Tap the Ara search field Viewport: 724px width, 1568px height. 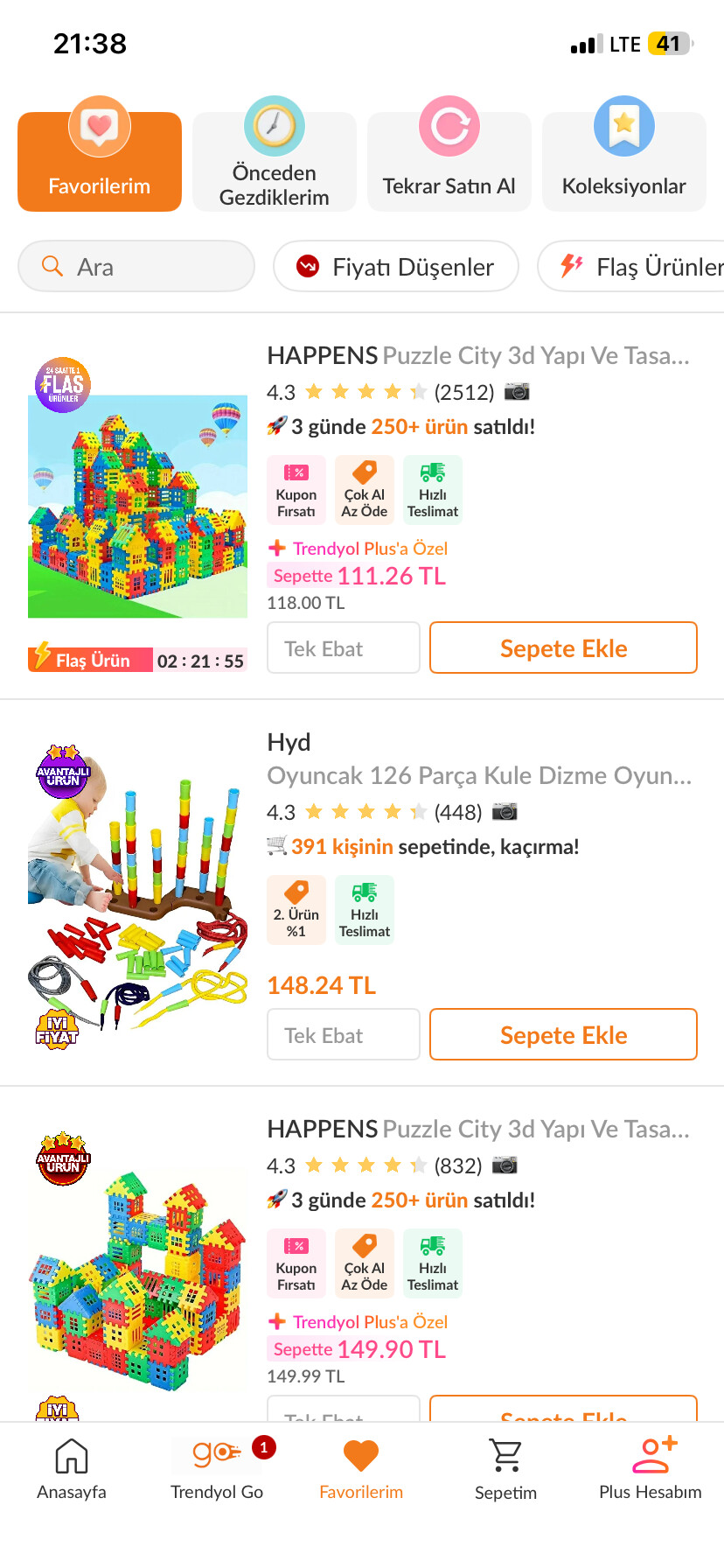tap(136, 267)
